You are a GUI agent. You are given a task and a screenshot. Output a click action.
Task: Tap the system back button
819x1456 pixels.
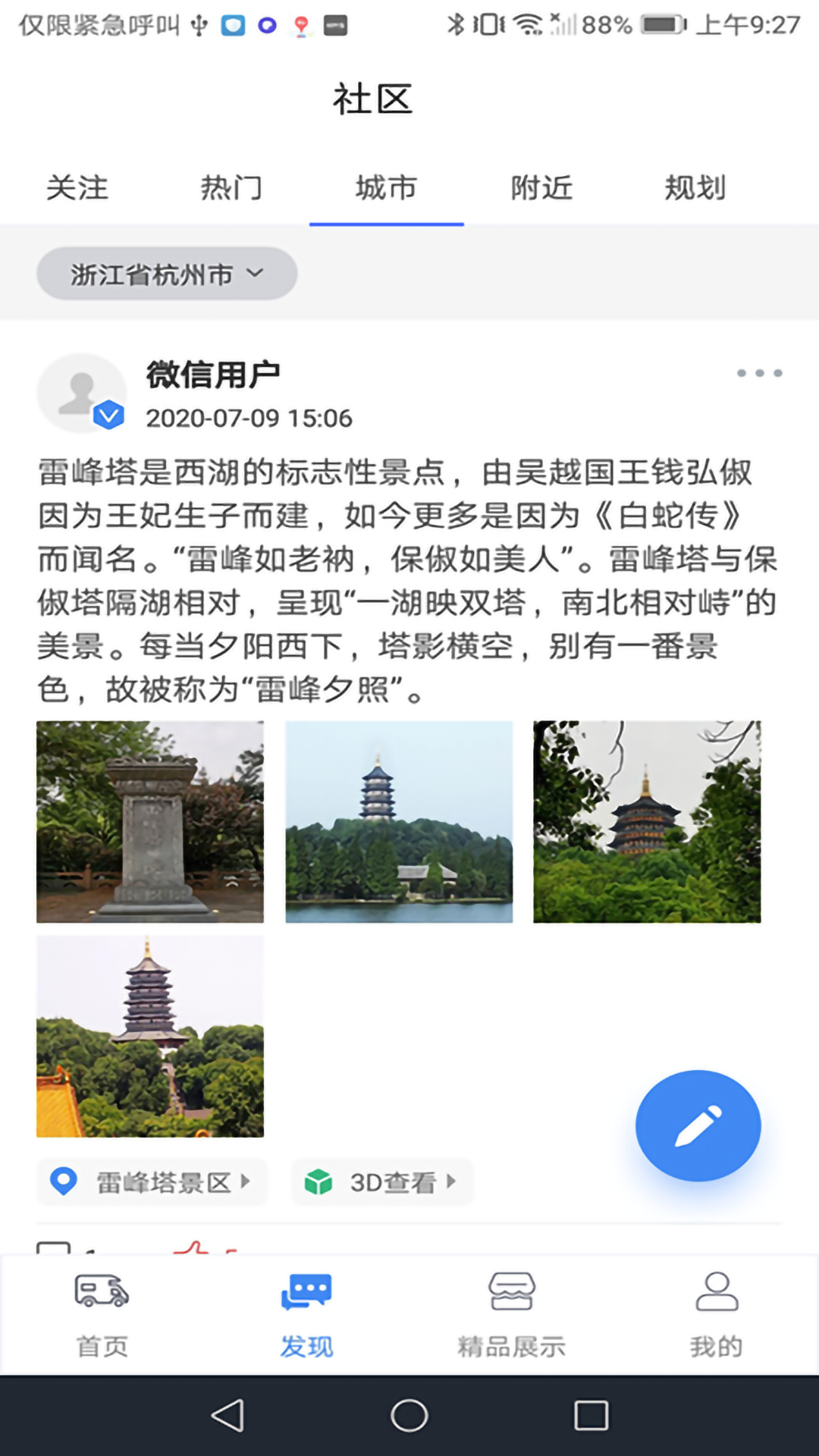[x=227, y=1415]
